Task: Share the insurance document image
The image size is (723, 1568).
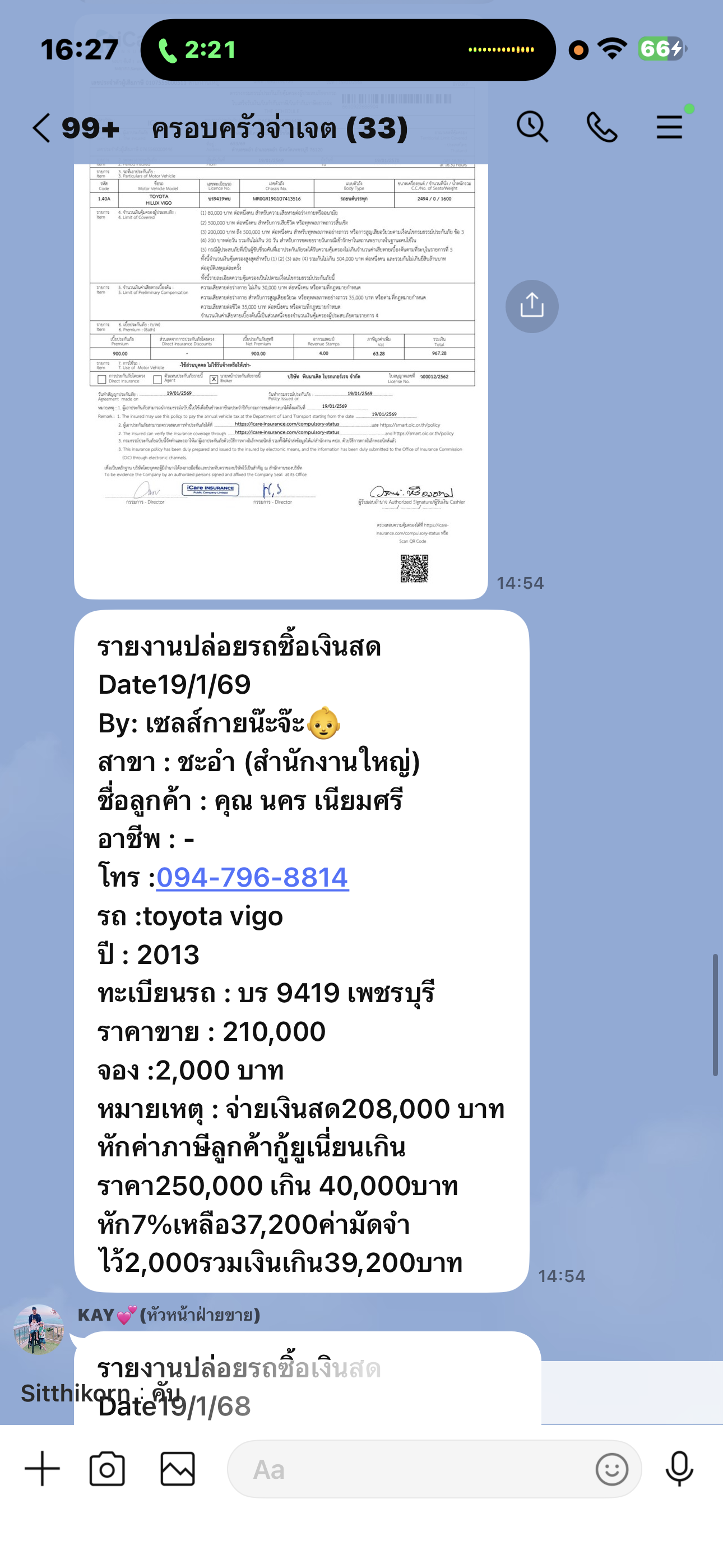Action: [x=531, y=306]
